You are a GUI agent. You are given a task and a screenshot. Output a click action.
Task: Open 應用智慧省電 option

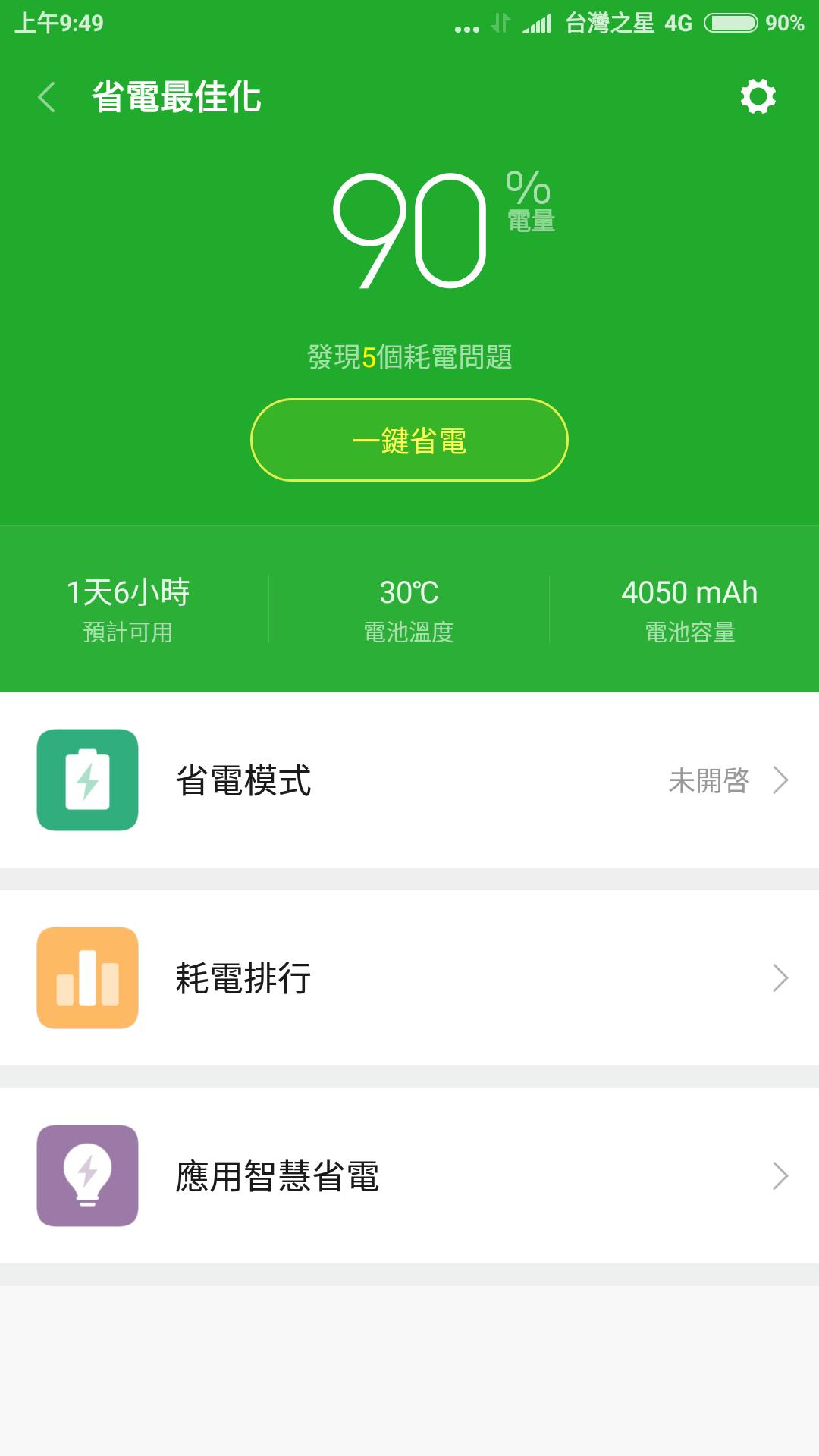[409, 1176]
